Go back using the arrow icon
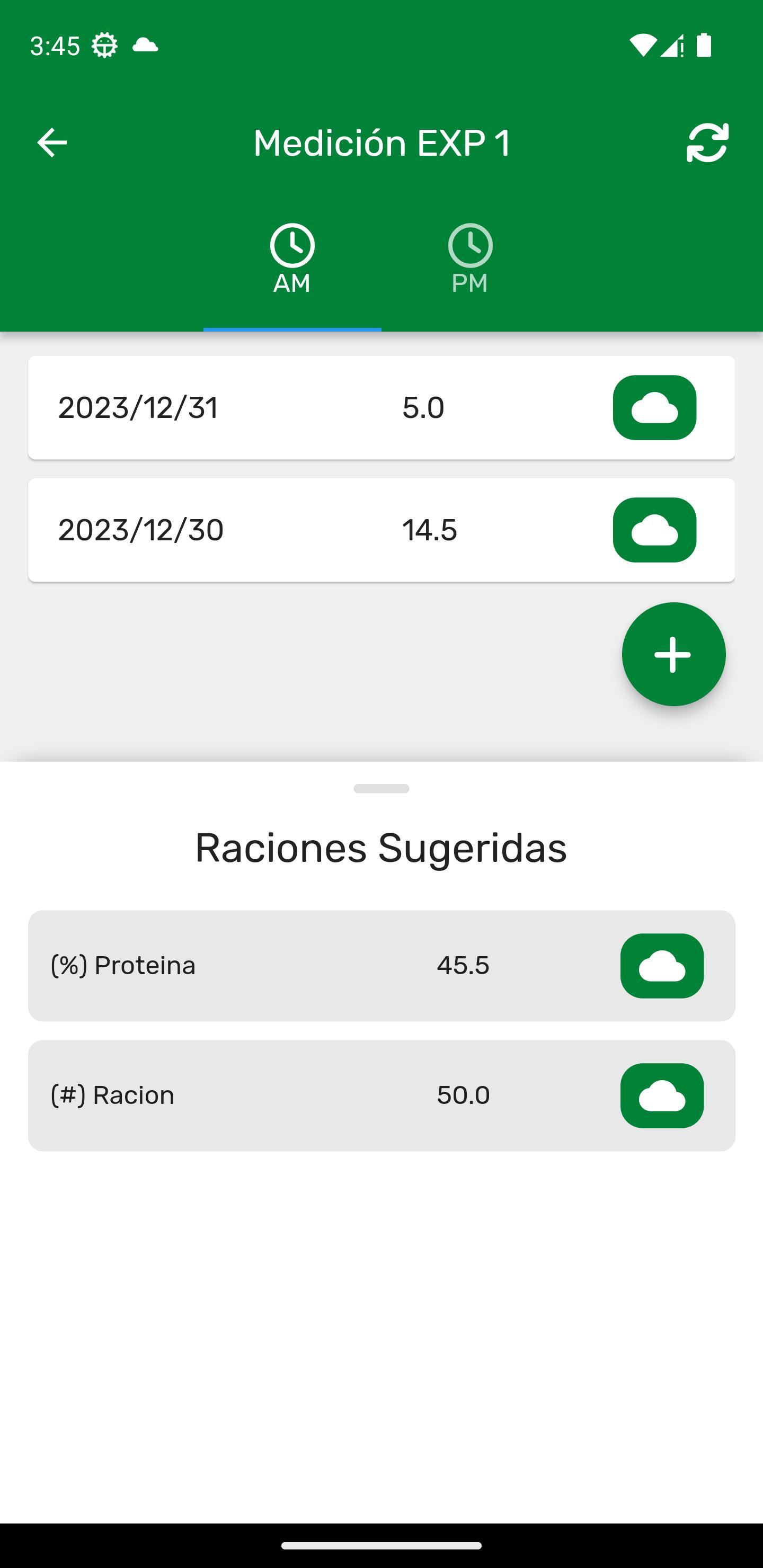 (x=52, y=143)
